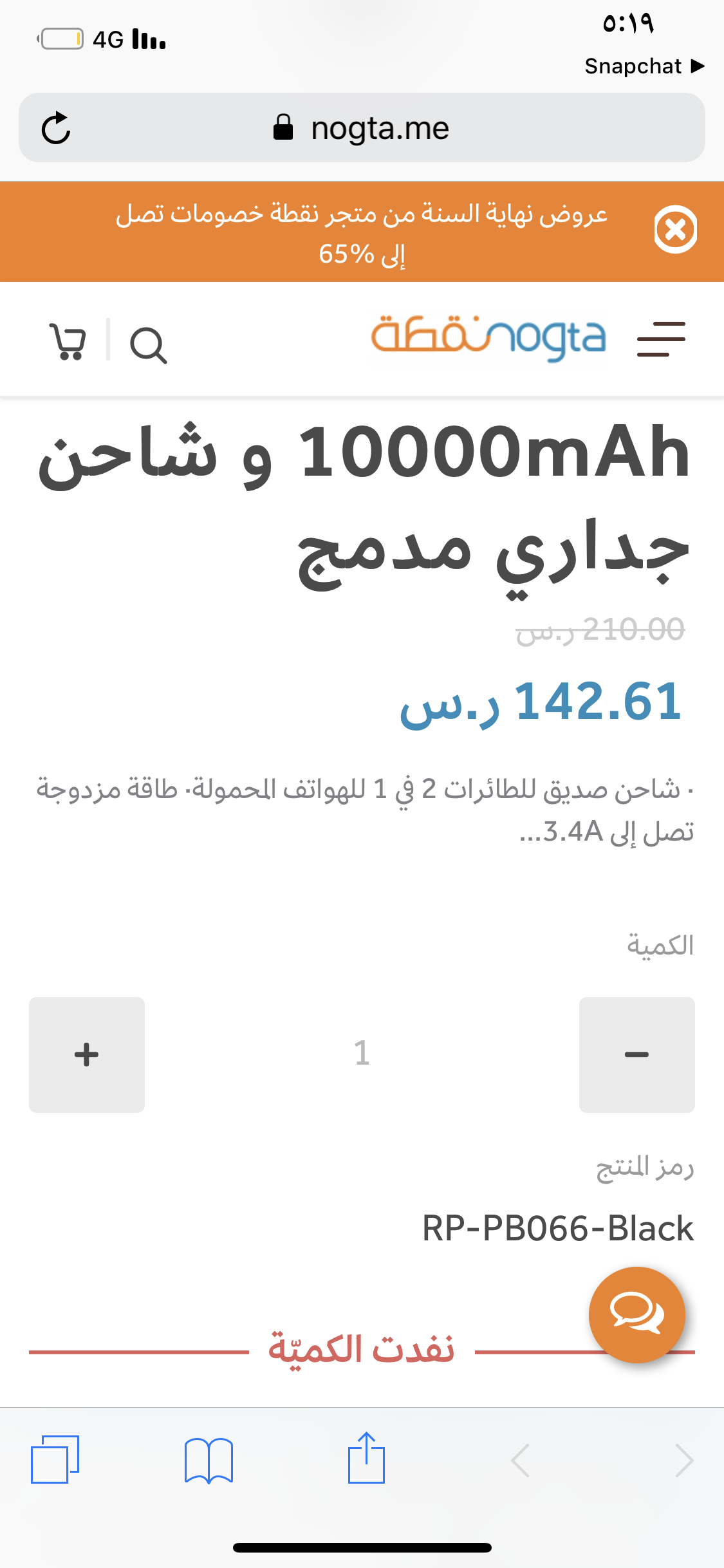
Task: Open the live chat bubble
Action: click(636, 1314)
